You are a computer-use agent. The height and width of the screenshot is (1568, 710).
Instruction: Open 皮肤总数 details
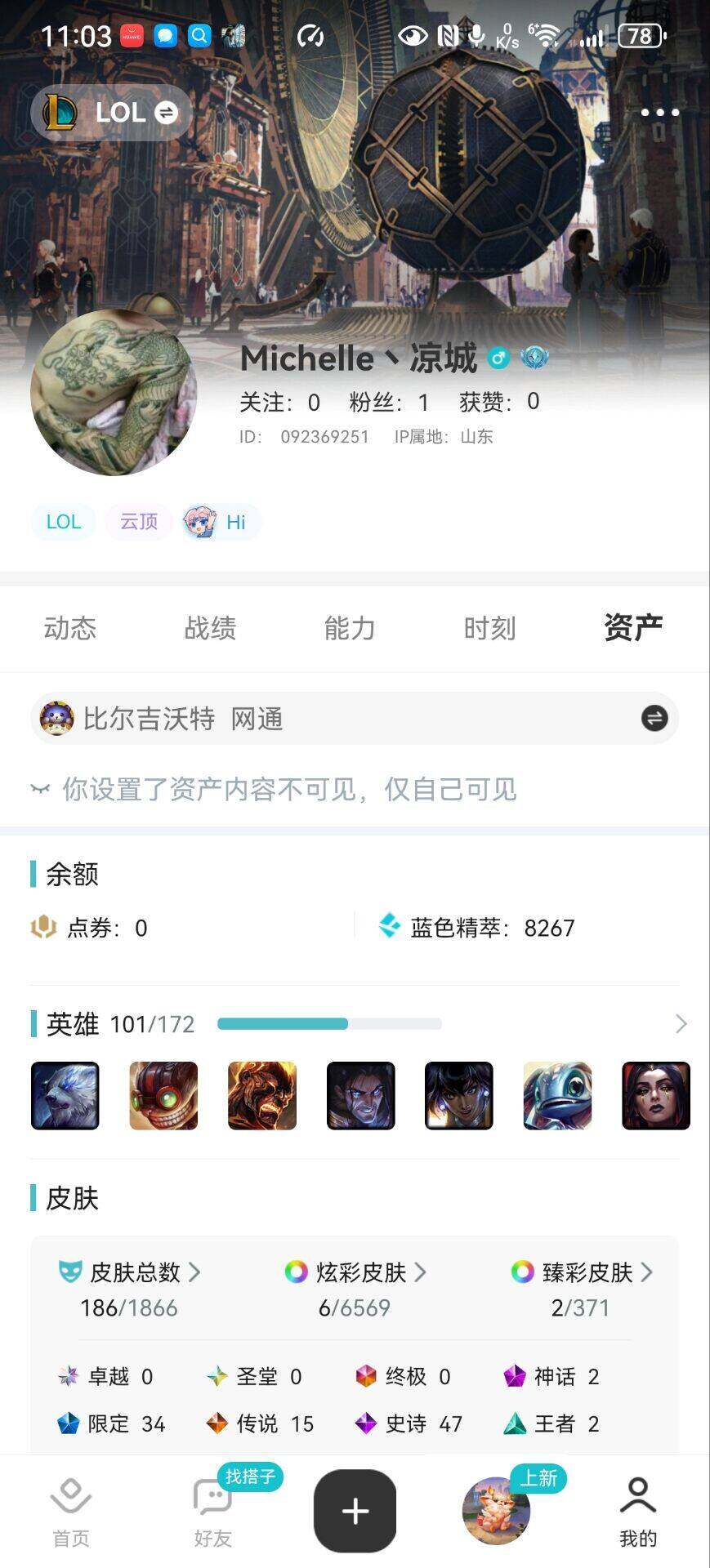tap(131, 1272)
